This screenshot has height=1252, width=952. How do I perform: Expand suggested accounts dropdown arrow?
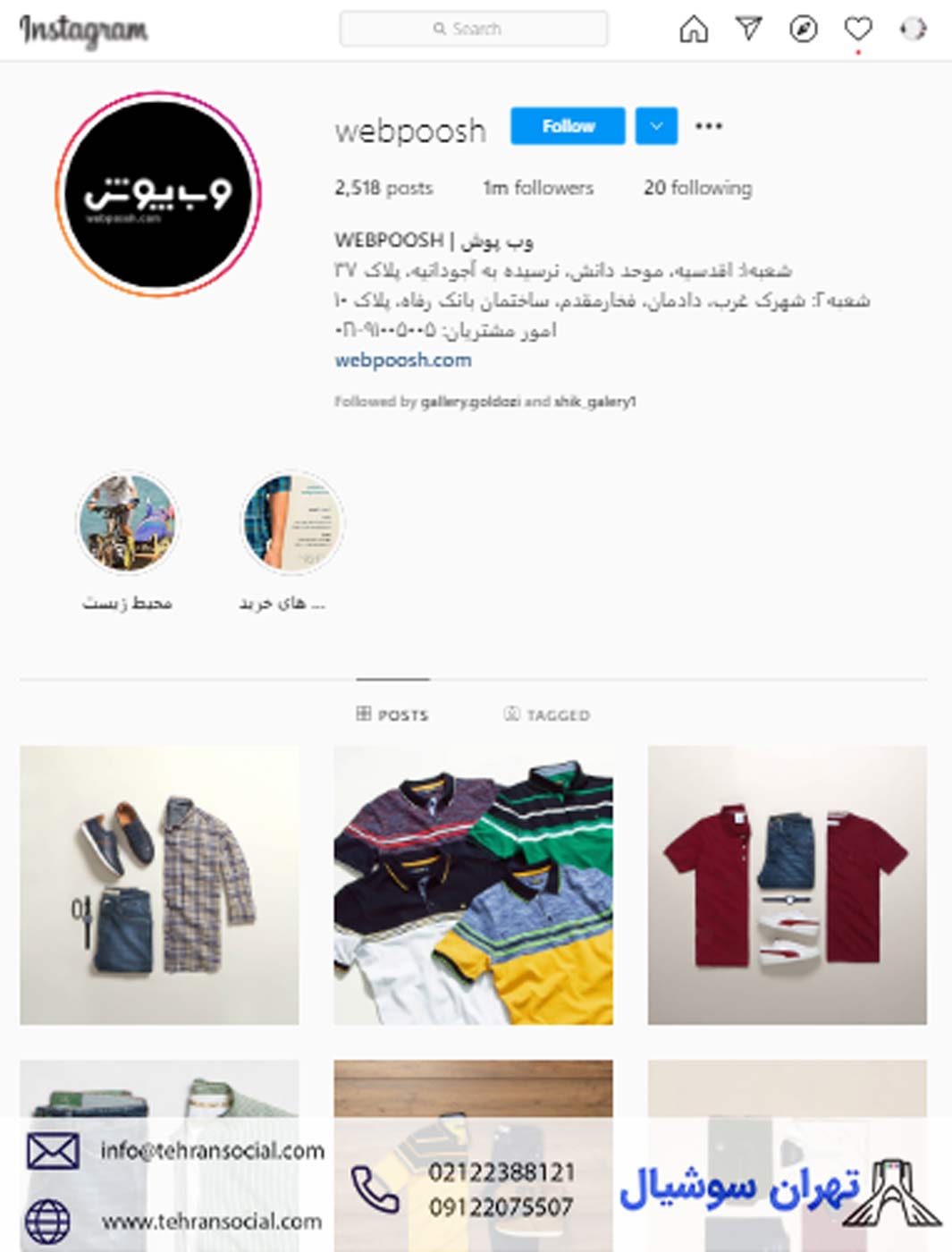click(656, 126)
